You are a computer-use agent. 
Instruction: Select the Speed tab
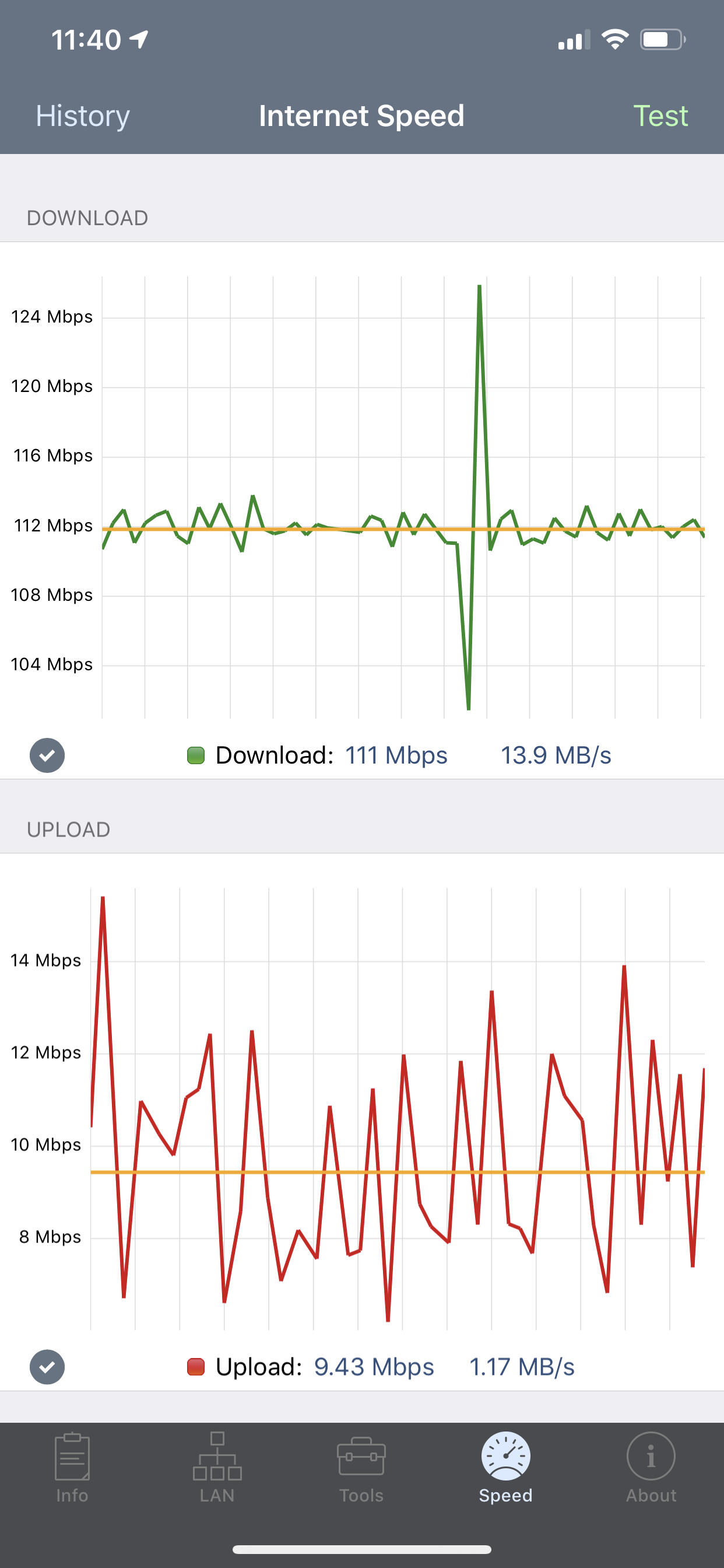[505, 1468]
